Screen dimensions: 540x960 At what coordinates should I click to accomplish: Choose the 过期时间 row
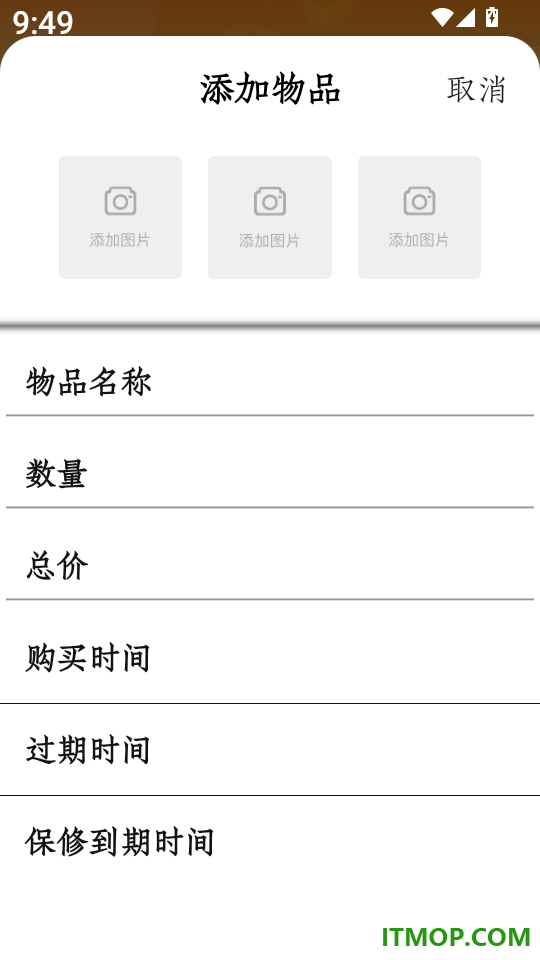click(270, 751)
